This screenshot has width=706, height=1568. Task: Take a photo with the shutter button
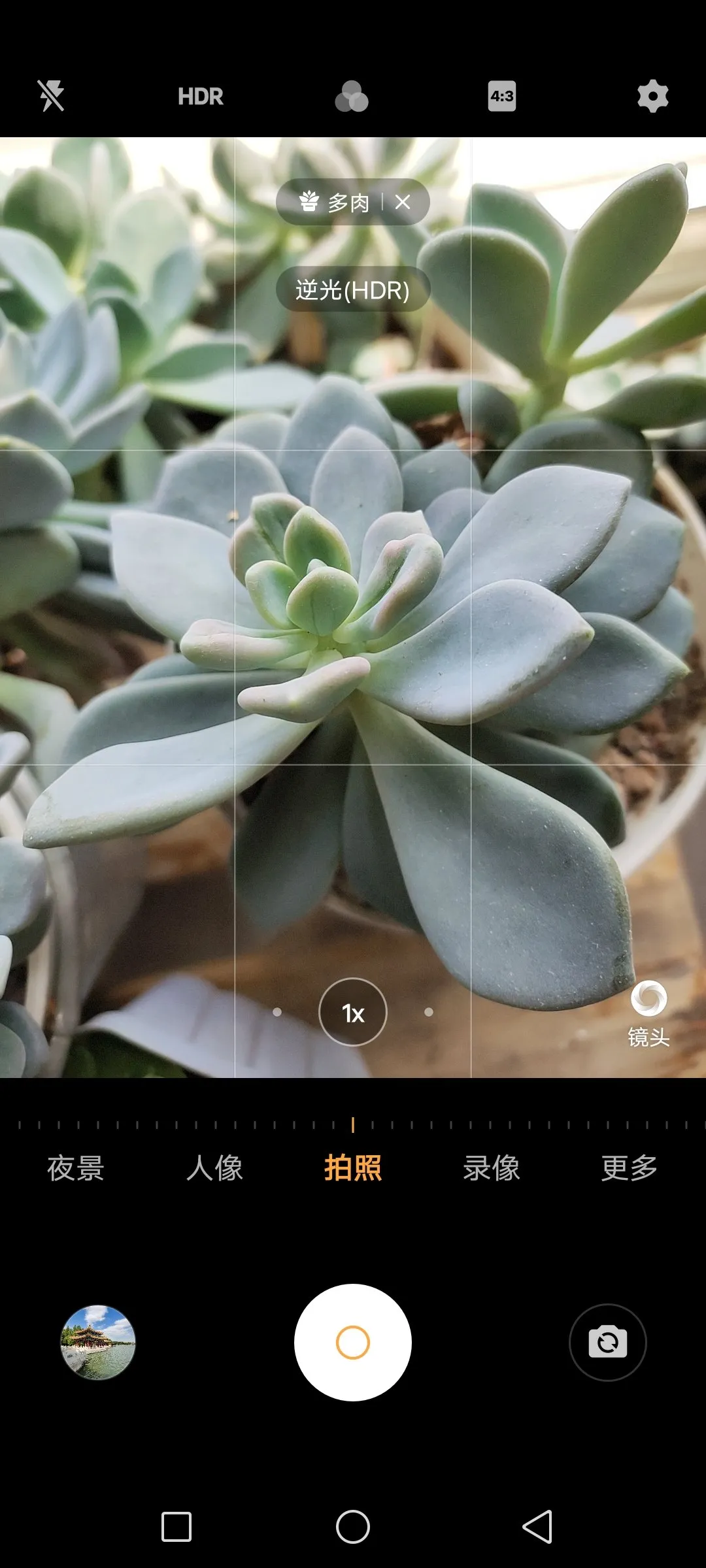[353, 1343]
